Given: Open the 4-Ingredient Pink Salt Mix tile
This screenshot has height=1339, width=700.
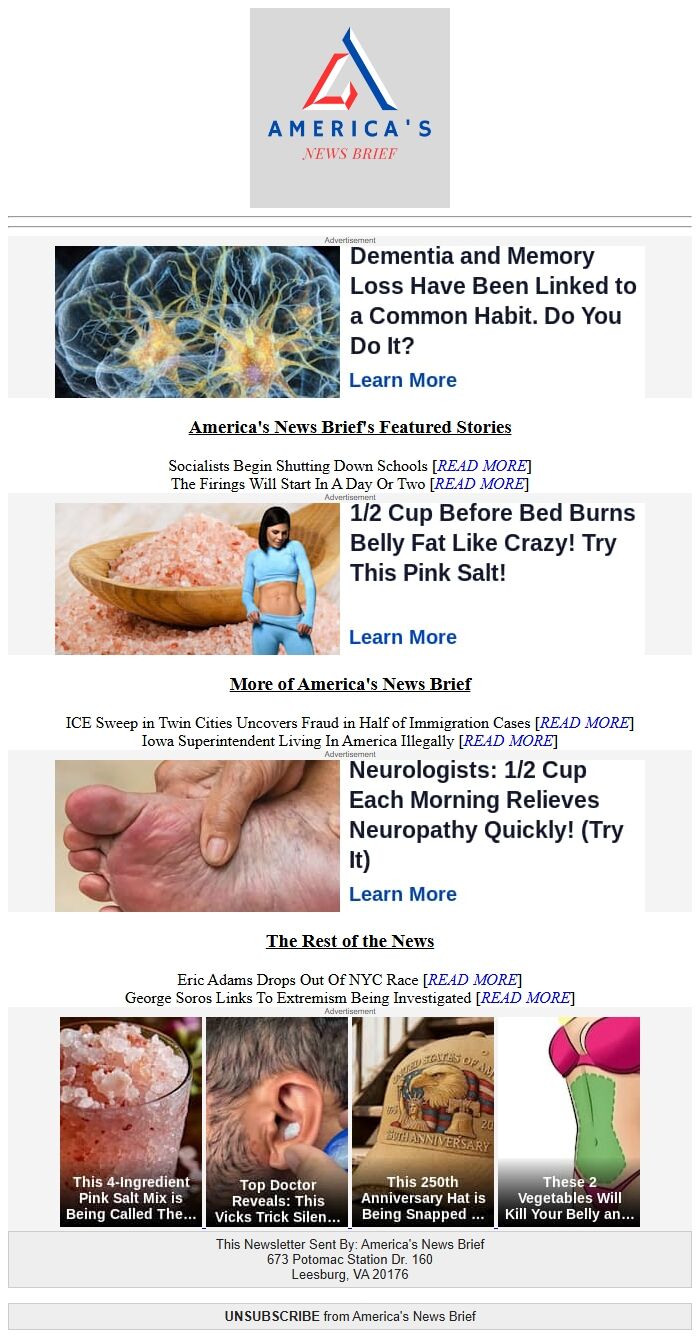Looking at the screenshot, I should click(131, 1121).
